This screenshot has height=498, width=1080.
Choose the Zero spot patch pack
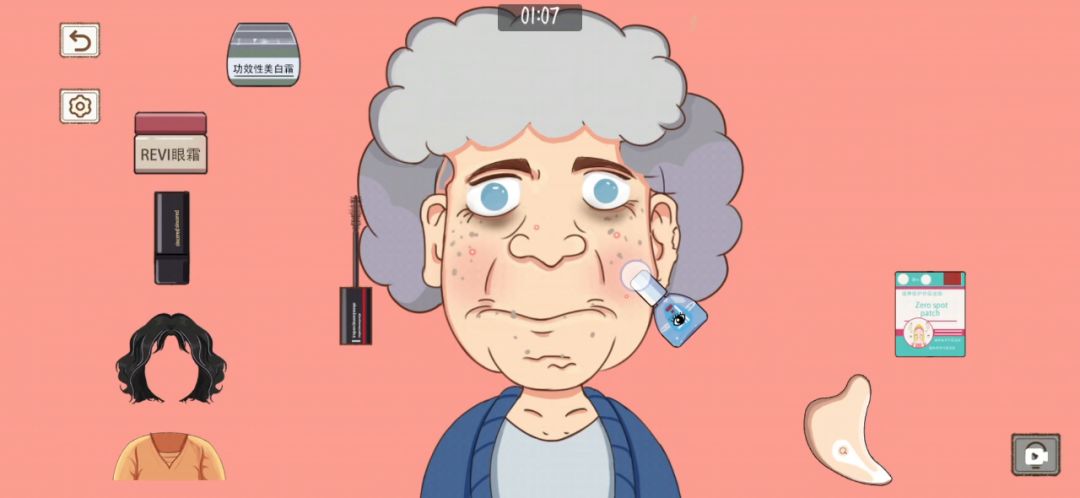929,313
